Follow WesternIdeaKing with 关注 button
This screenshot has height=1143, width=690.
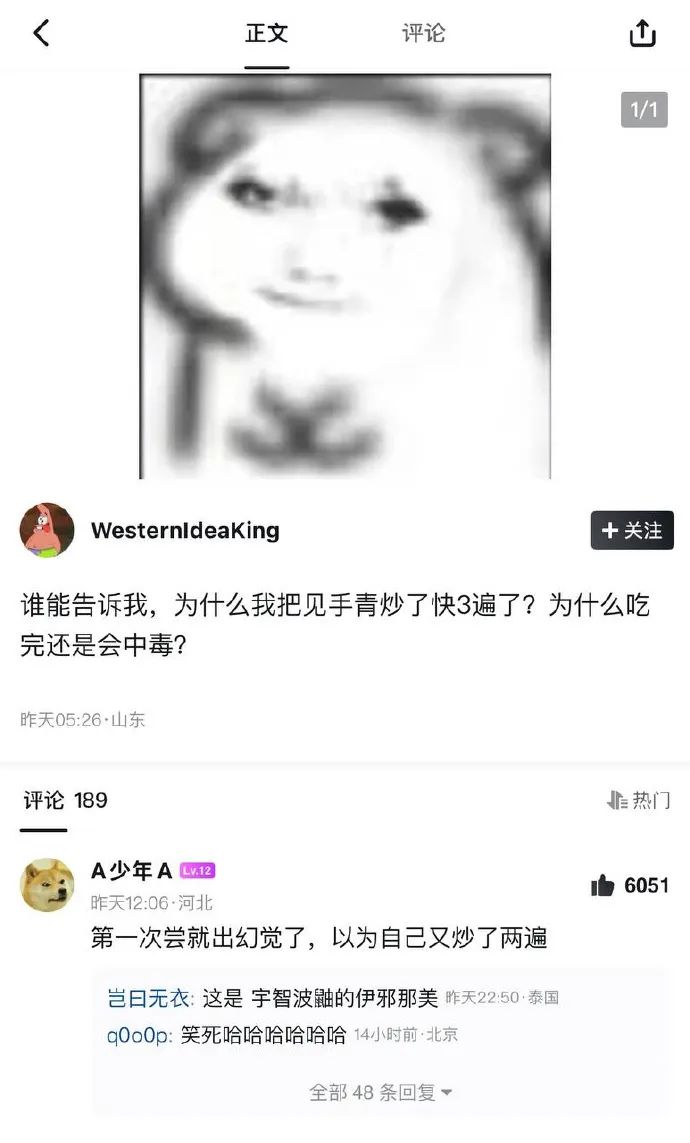(632, 530)
